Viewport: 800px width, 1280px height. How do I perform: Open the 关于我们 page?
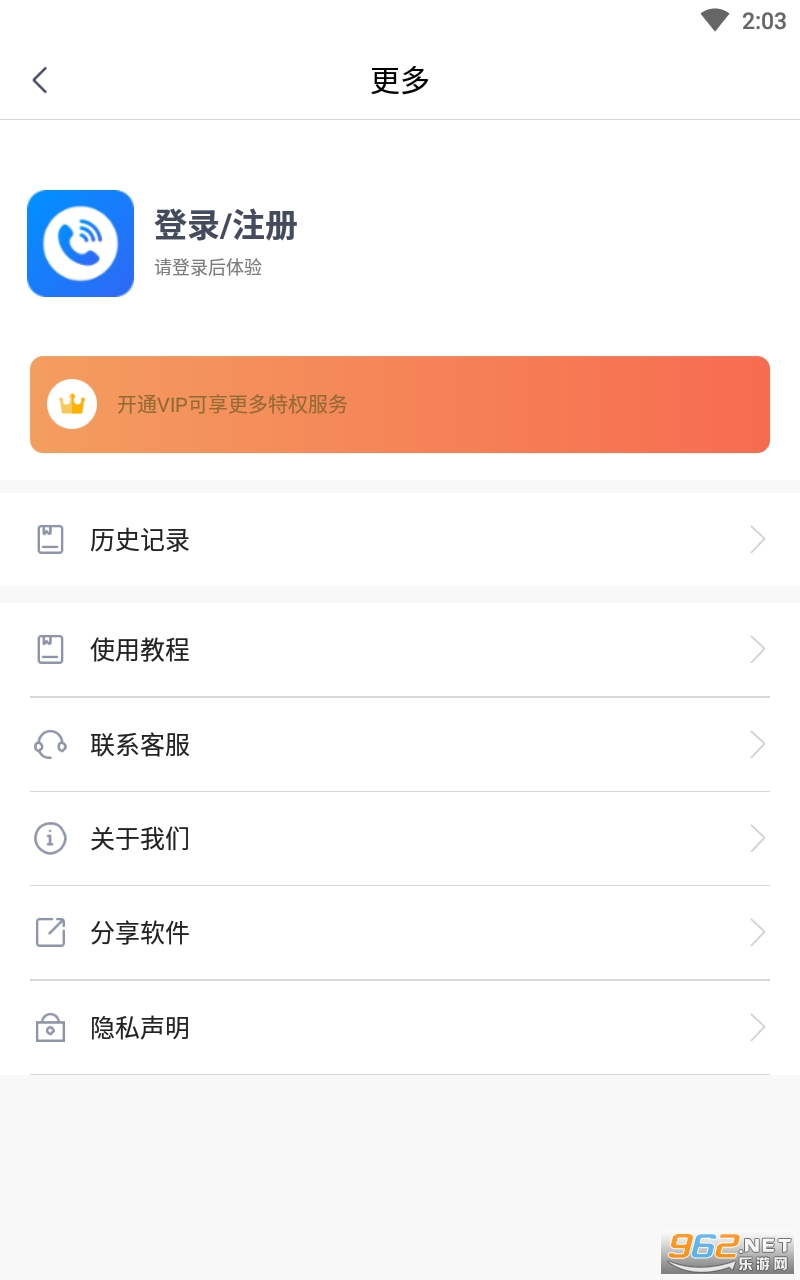(400, 838)
